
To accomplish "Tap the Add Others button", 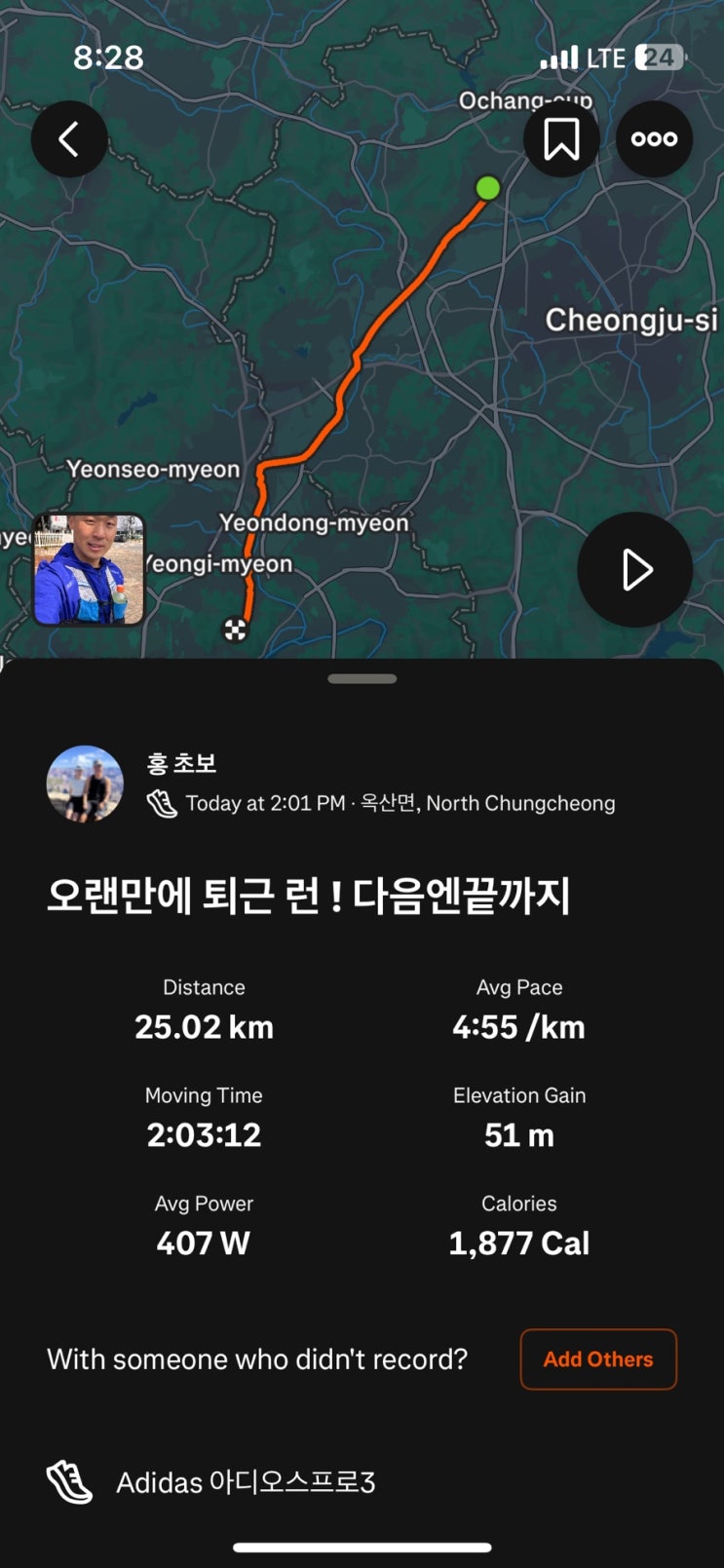I will coord(598,1359).
